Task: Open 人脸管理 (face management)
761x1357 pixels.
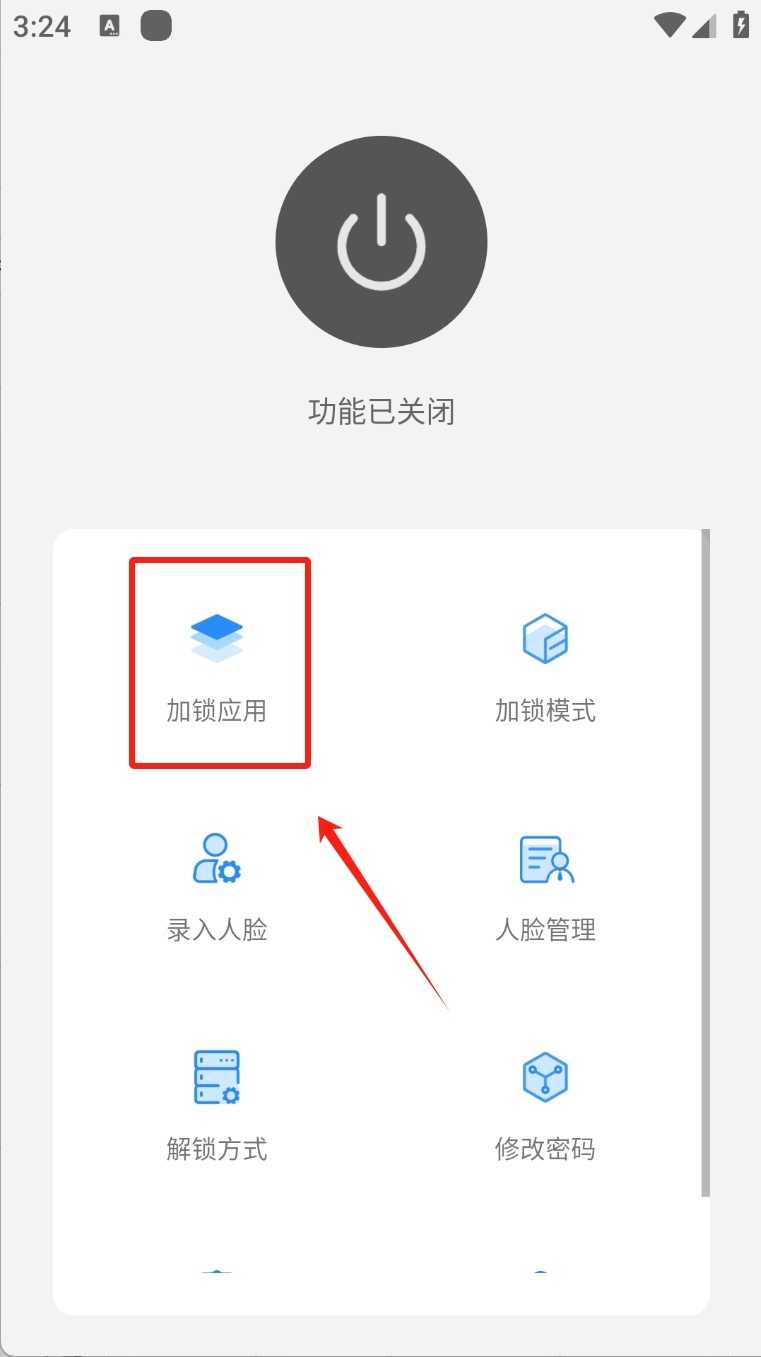Action: [x=545, y=884]
